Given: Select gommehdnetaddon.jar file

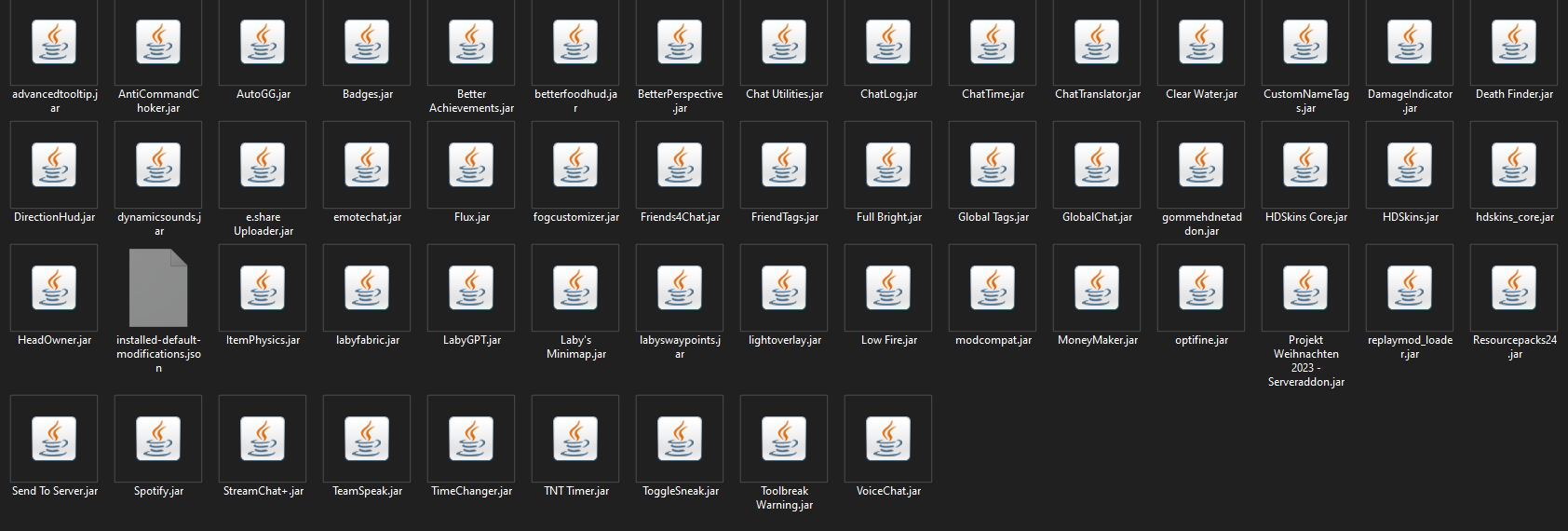Looking at the screenshot, I should click(1201, 166).
